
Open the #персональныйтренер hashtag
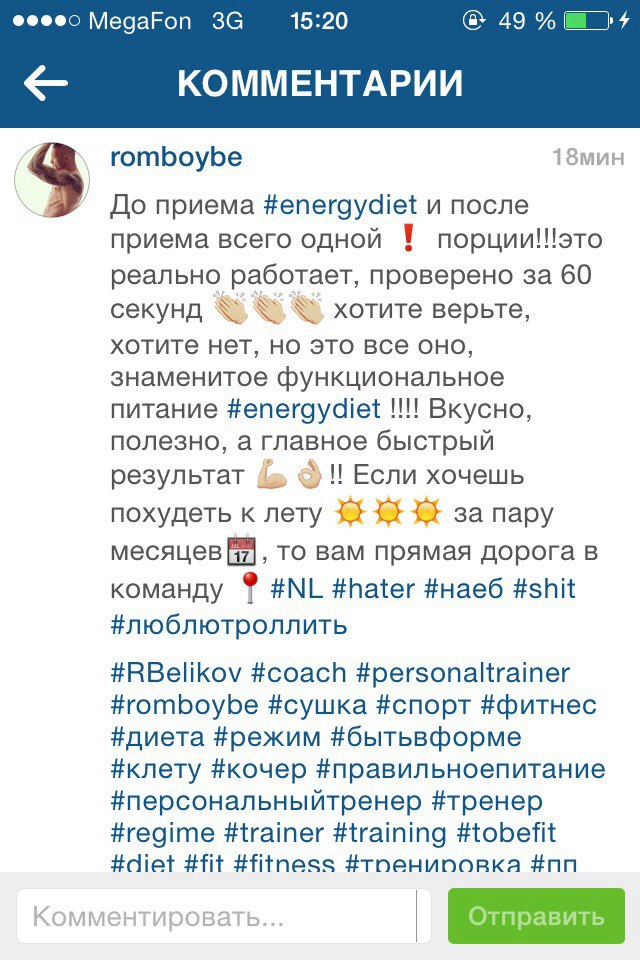click(x=265, y=801)
